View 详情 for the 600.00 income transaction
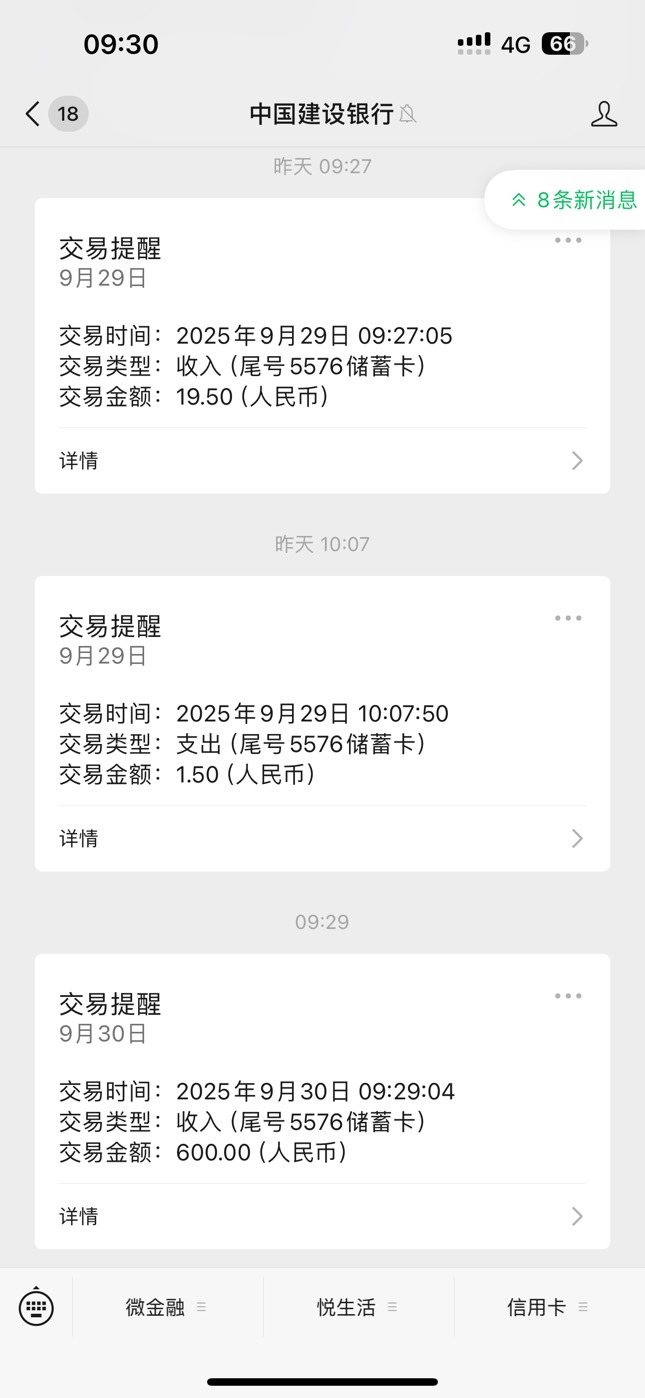This screenshot has width=645, height=1398. pyautogui.click(x=322, y=1217)
